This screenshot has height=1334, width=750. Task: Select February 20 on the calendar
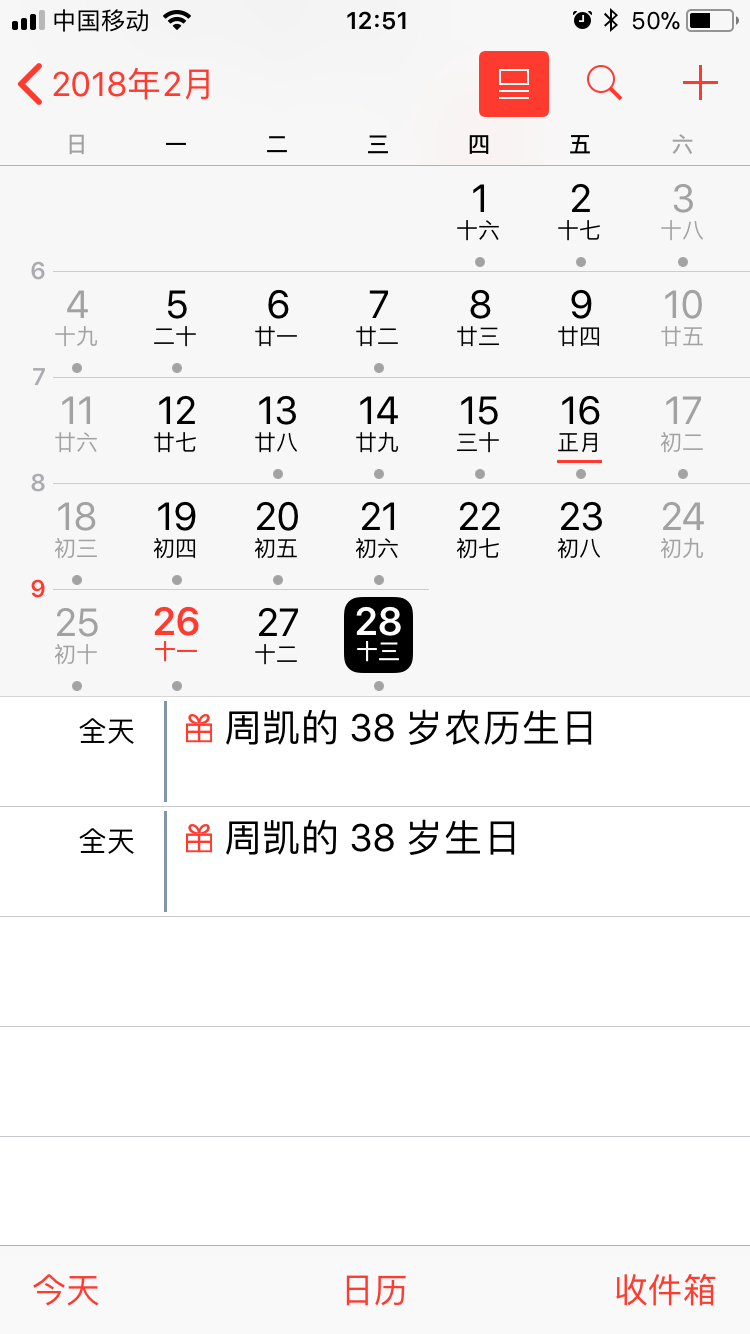pyautogui.click(x=277, y=530)
